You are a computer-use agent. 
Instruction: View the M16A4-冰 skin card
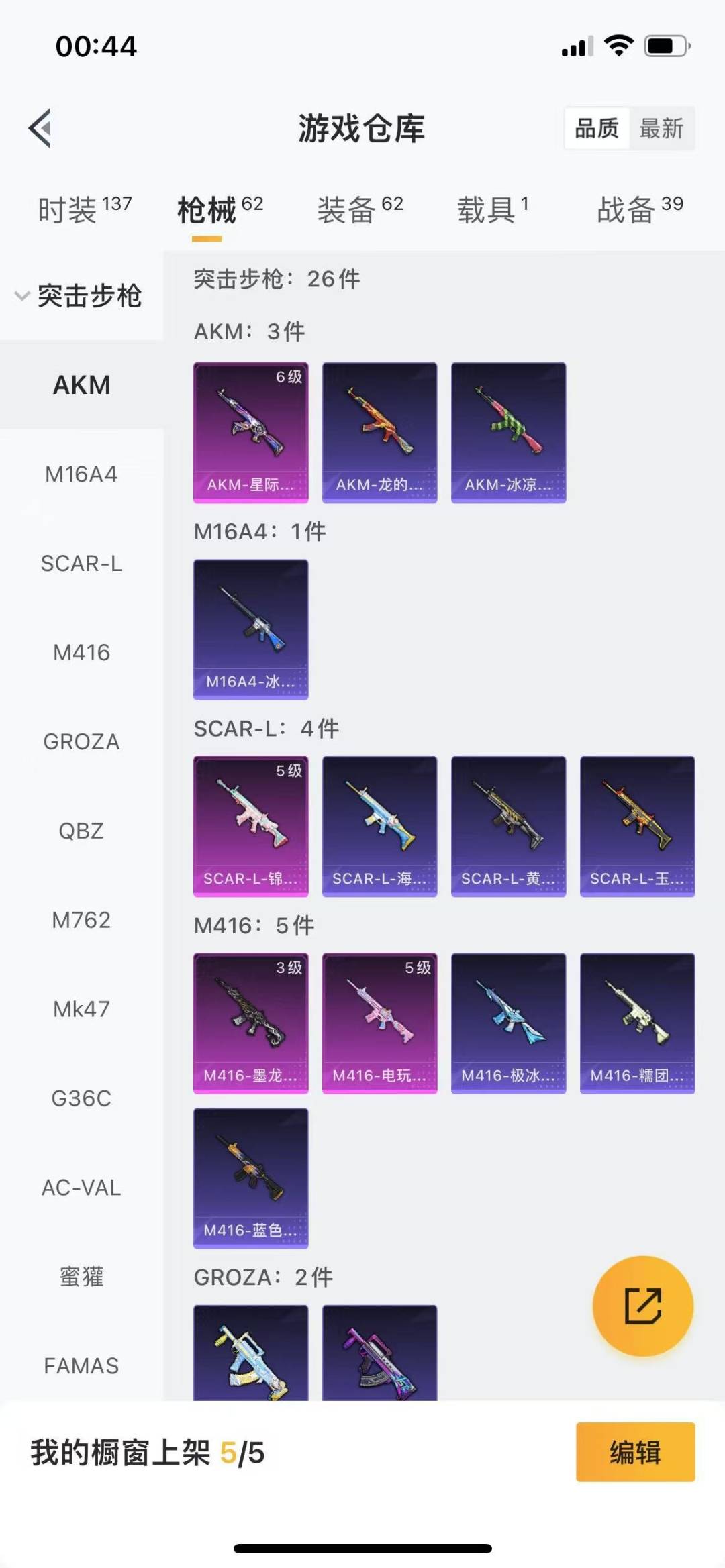pyautogui.click(x=251, y=630)
